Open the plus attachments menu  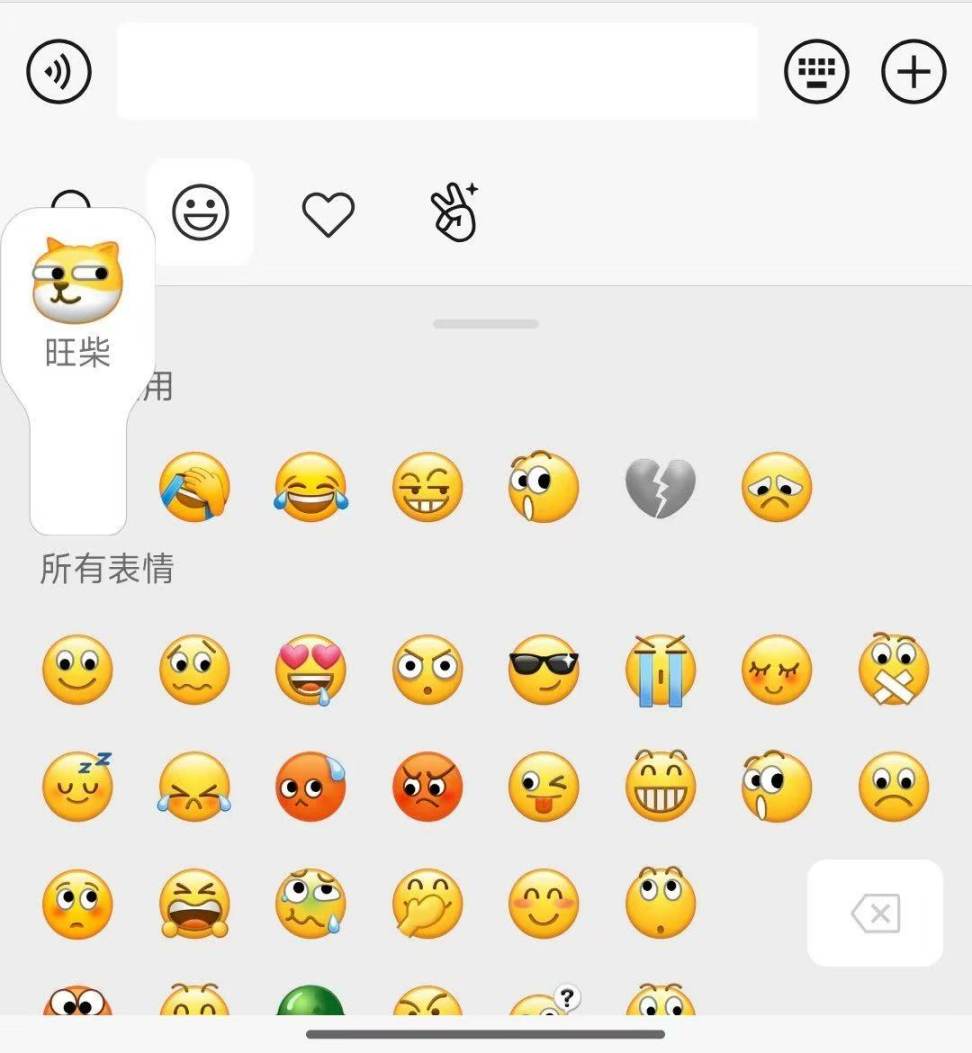point(913,72)
